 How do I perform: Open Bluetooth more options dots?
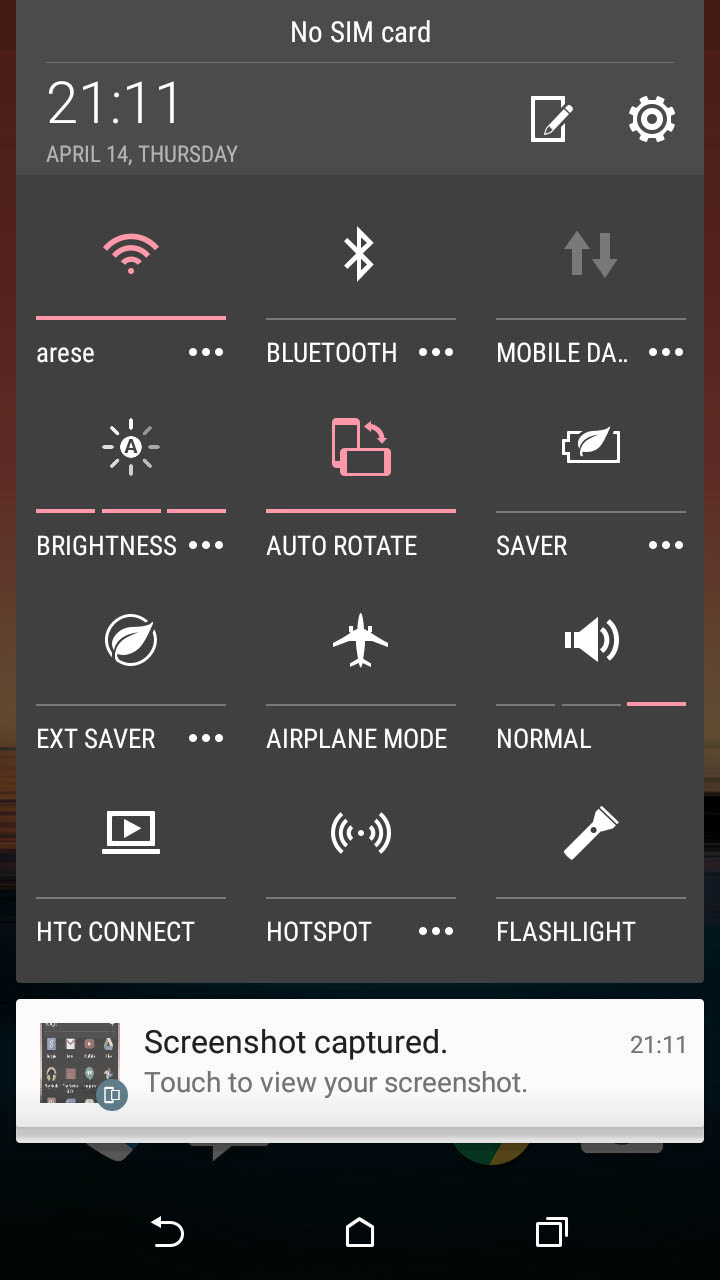pyautogui.click(x=436, y=353)
